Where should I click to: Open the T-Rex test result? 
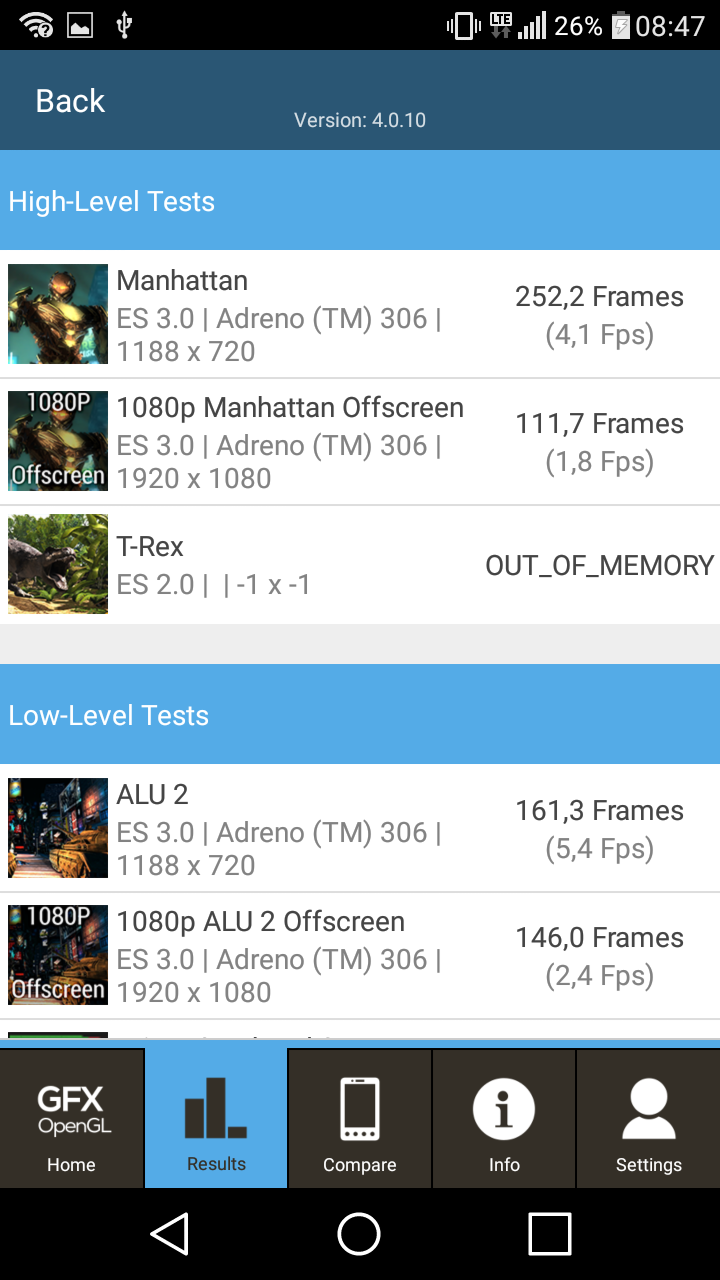click(x=360, y=565)
